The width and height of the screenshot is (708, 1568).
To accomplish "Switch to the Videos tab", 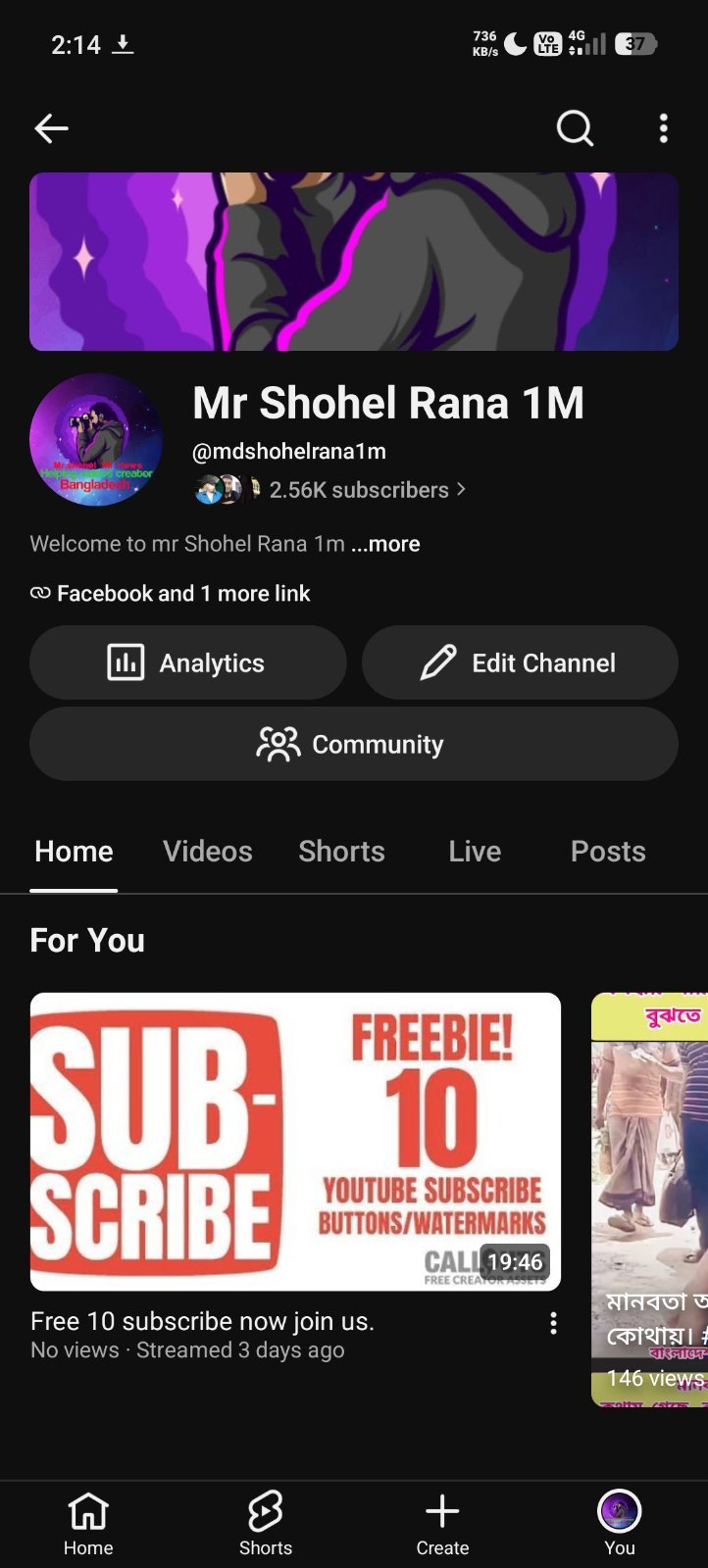I will 208,851.
